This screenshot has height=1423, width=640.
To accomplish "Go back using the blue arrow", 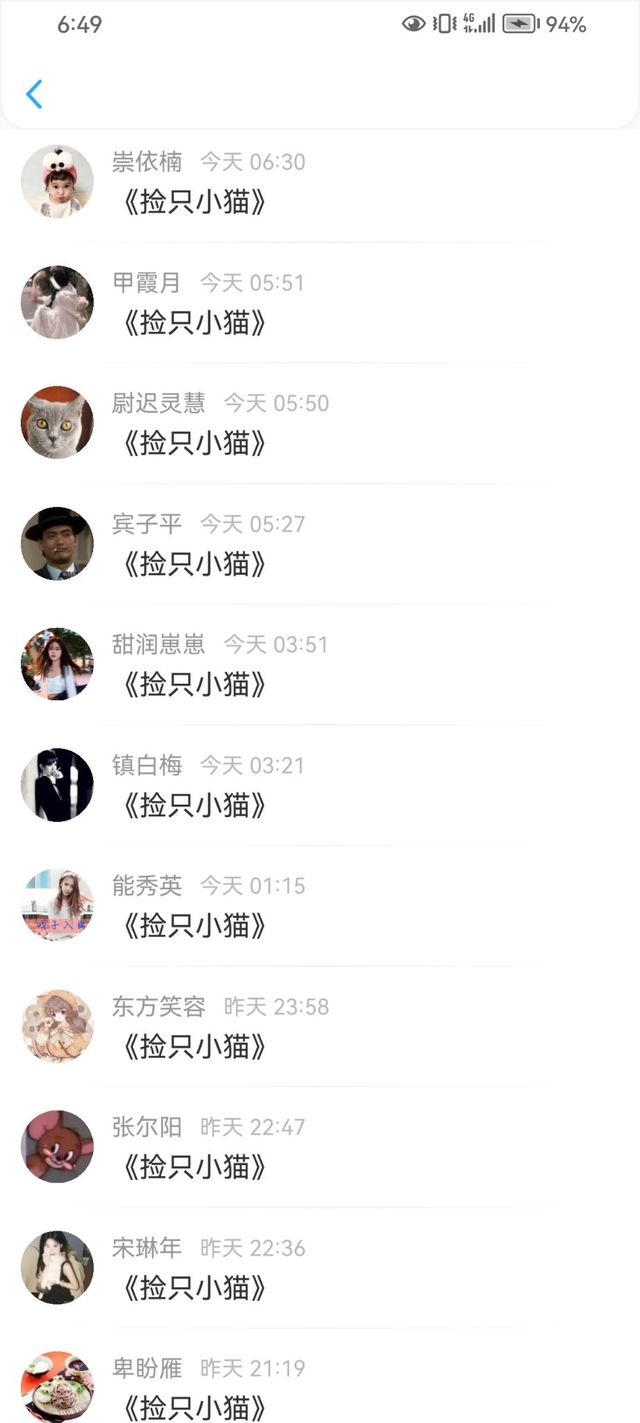I will pyautogui.click(x=34, y=94).
